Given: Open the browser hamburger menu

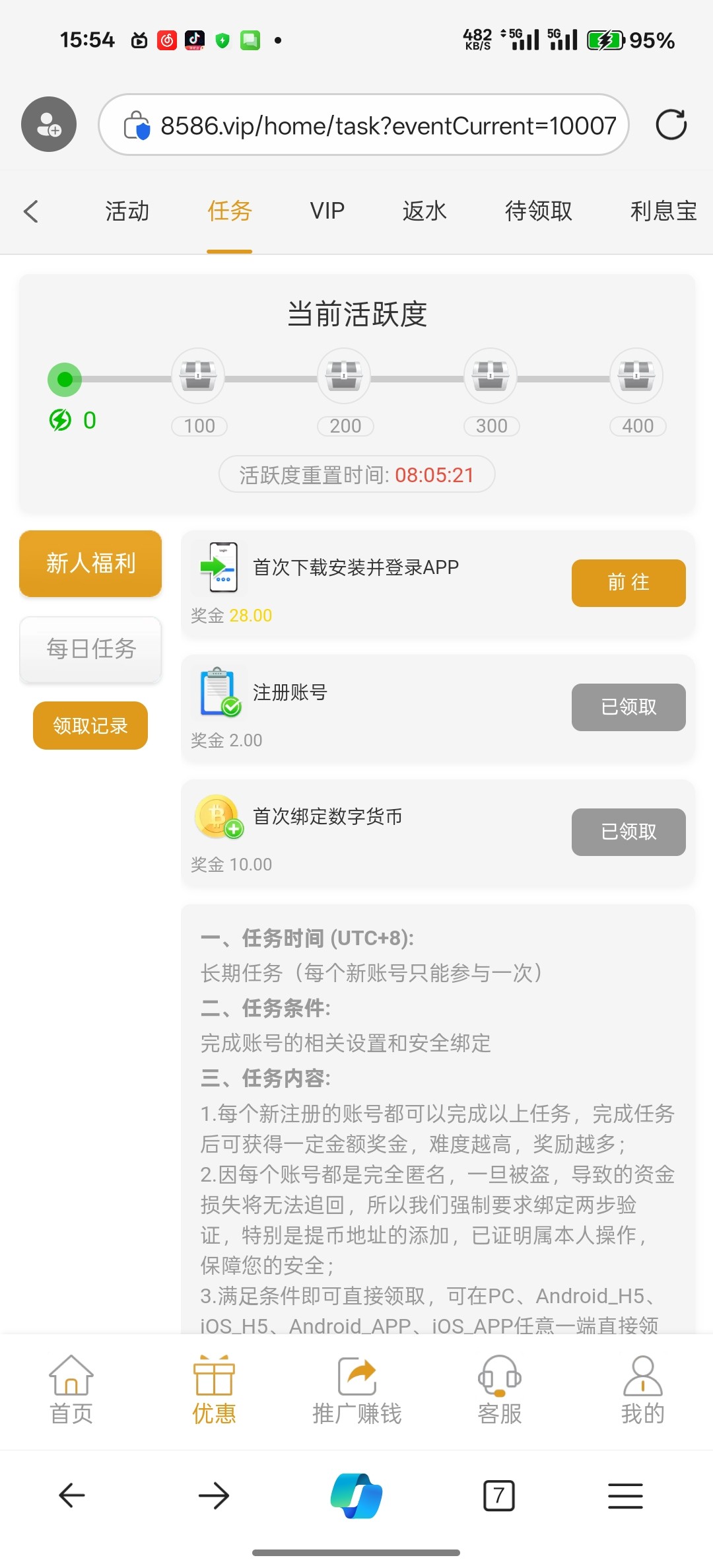Looking at the screenshot, I should point(625,1495).
